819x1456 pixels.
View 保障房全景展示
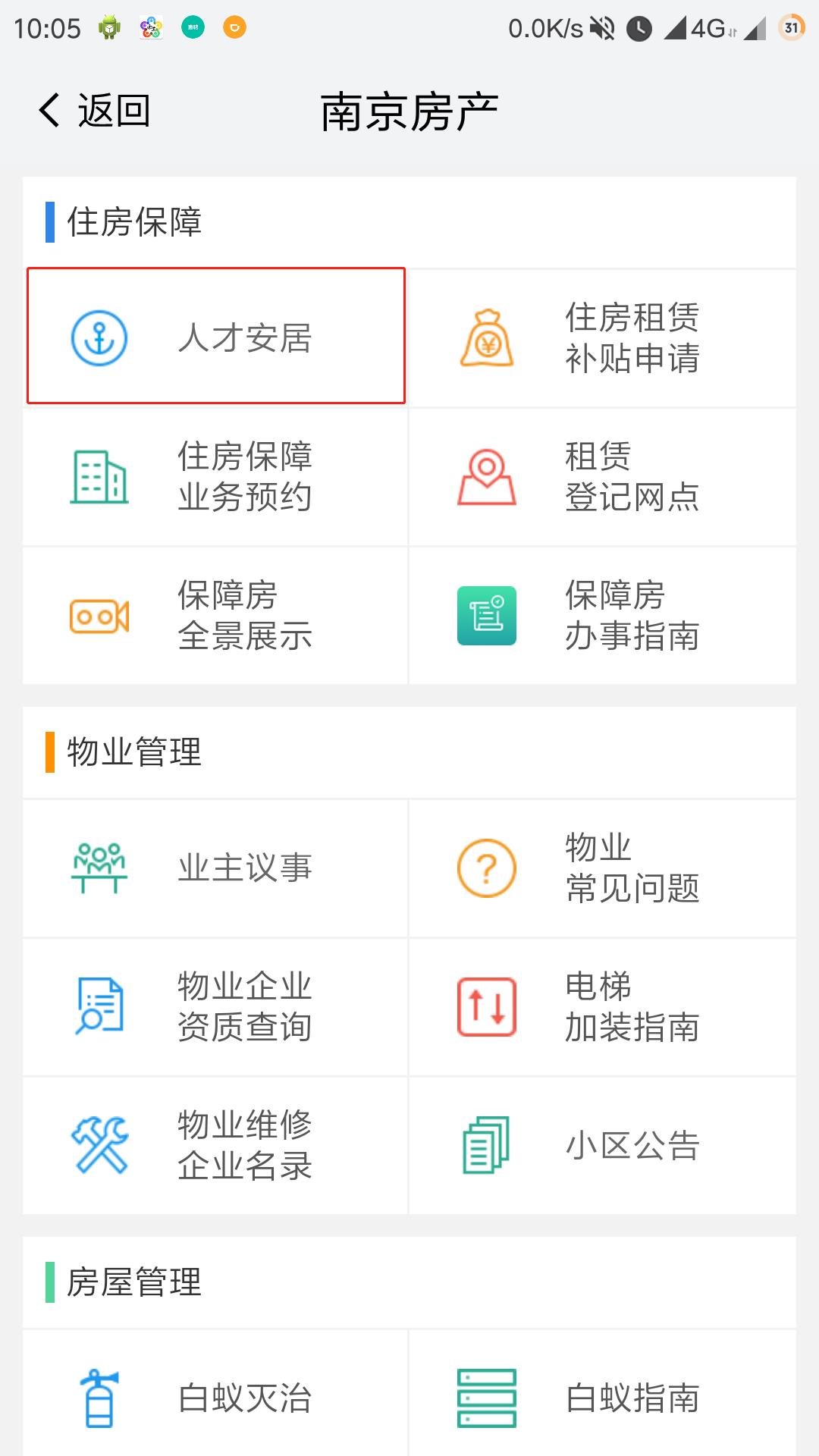[216, 616]
